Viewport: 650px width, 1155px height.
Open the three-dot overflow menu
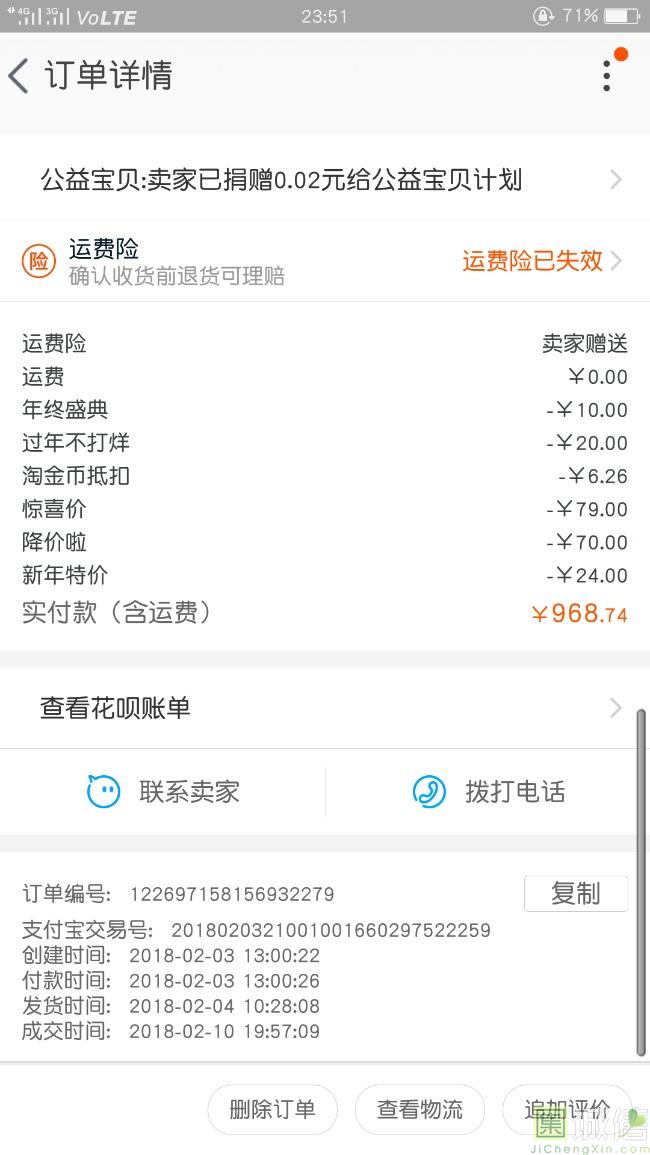point(607,76)
